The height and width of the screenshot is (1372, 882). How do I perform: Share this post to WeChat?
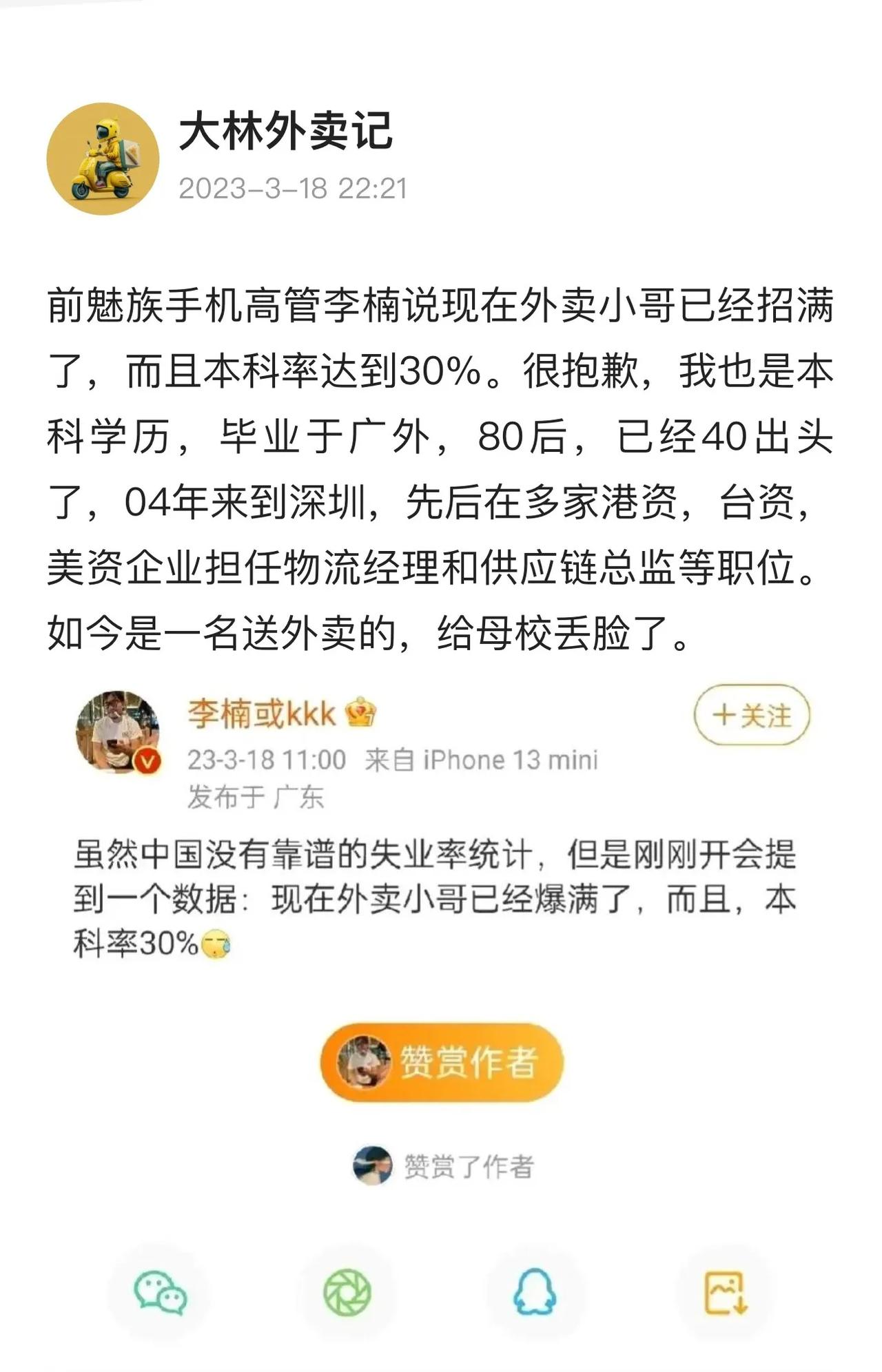(160, 1292)
